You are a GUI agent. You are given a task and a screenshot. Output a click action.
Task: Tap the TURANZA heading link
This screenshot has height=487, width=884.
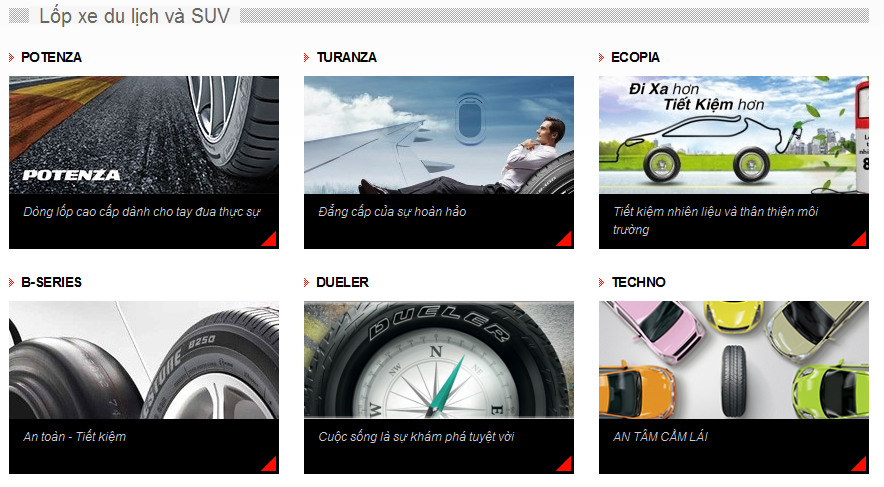coord(346,58)
